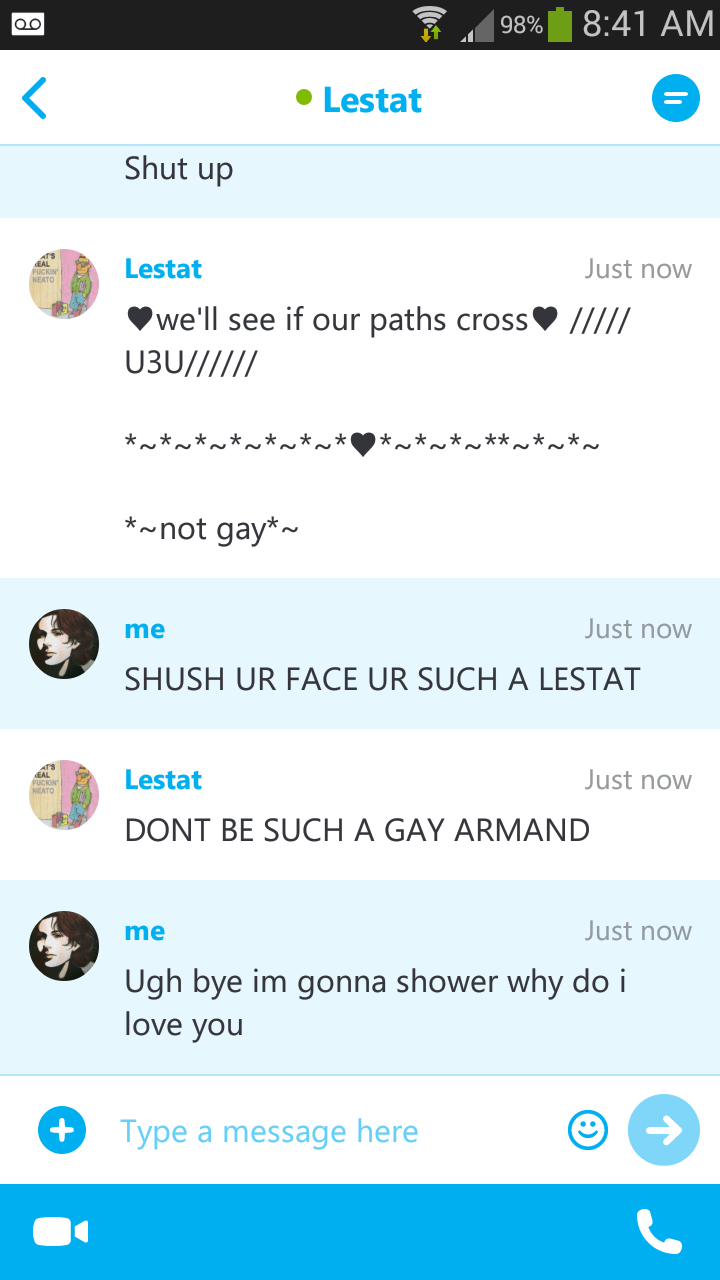Open the chat options menu icon

pyautogui.click(x=675, y=98)
